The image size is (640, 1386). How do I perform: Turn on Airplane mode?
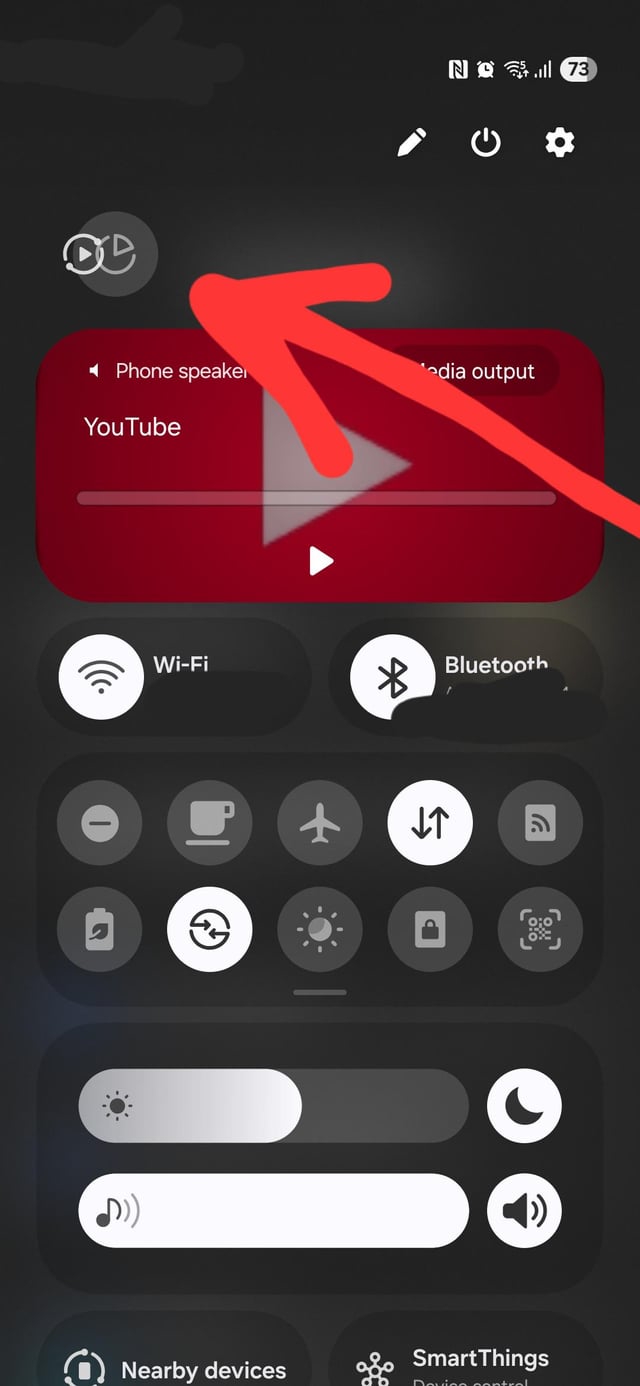click(x=320, y=824)
